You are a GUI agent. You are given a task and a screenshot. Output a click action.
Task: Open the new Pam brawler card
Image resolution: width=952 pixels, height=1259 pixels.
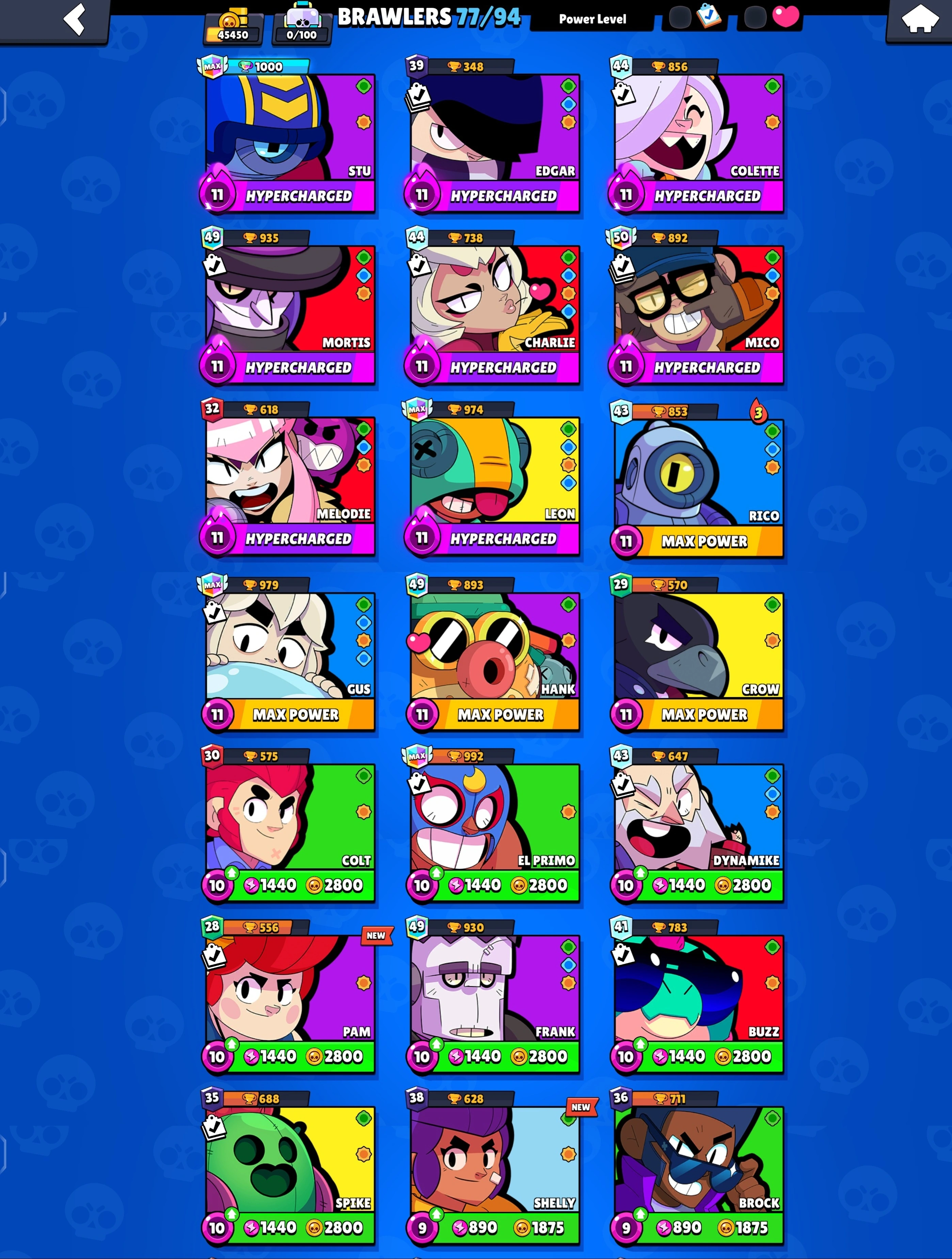[290, 997]
